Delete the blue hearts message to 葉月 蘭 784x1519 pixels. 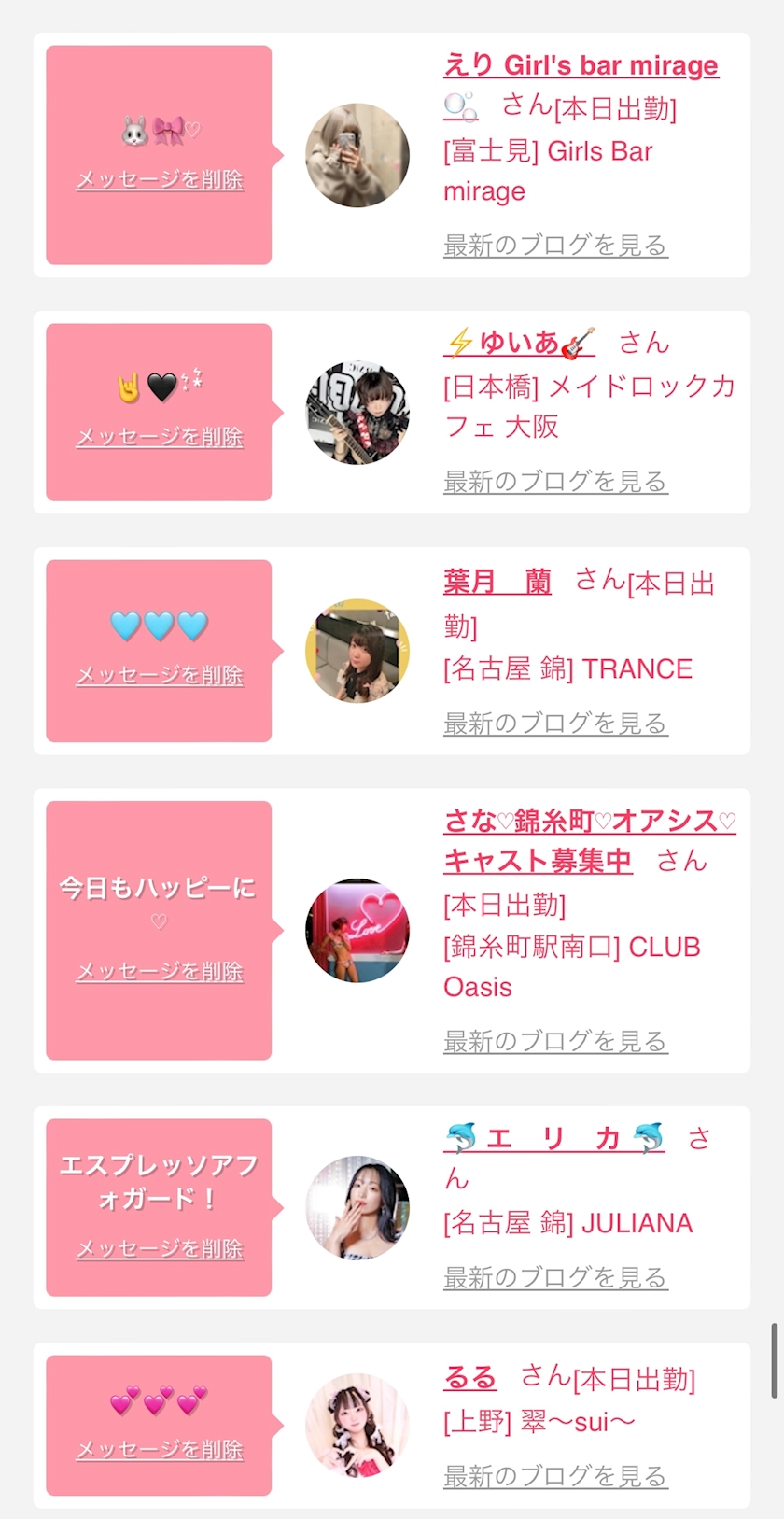[160, 675]
